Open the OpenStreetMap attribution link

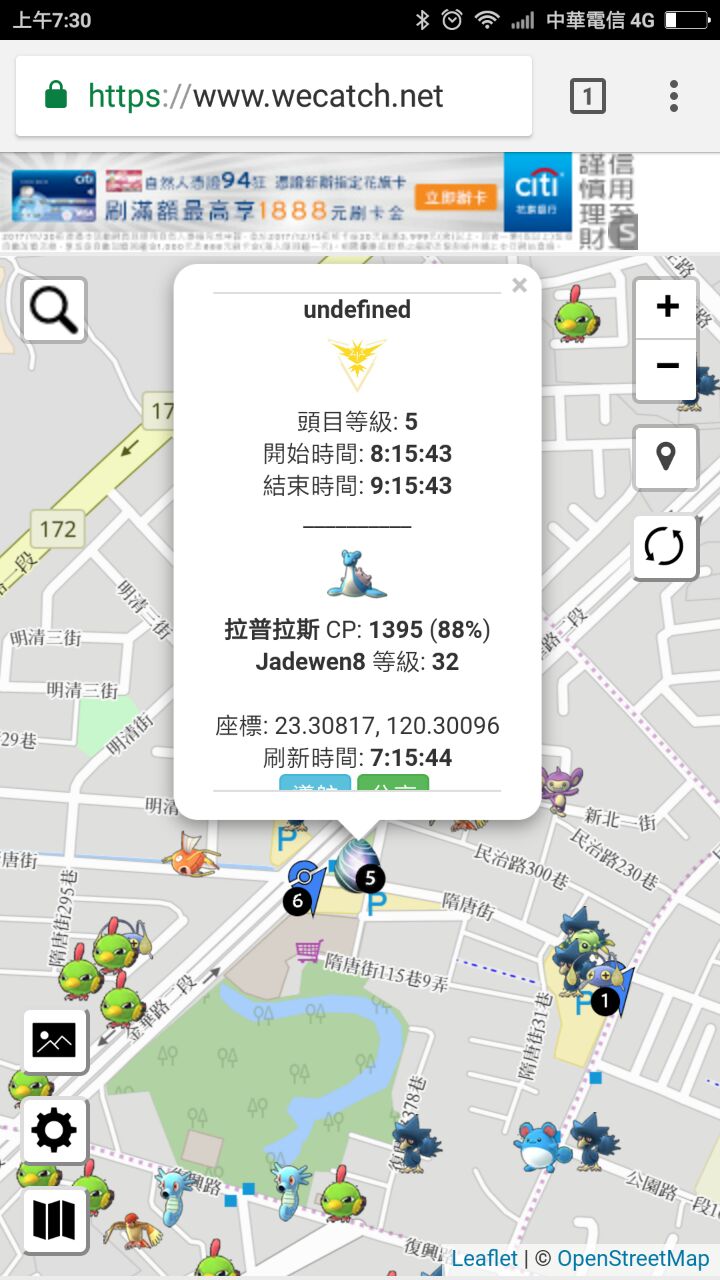633,1258
